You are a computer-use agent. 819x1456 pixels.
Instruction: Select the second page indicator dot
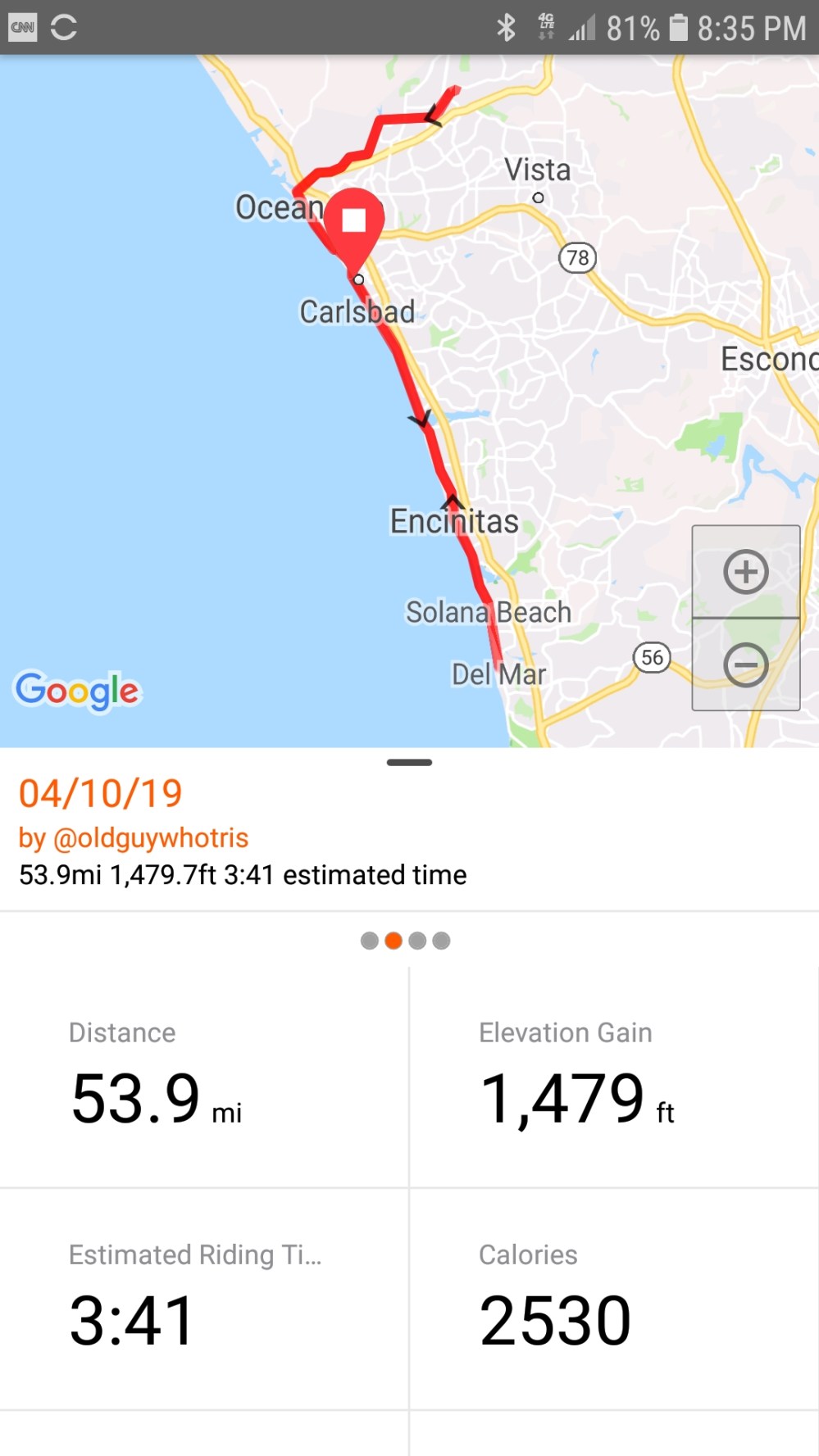point(393,941)
